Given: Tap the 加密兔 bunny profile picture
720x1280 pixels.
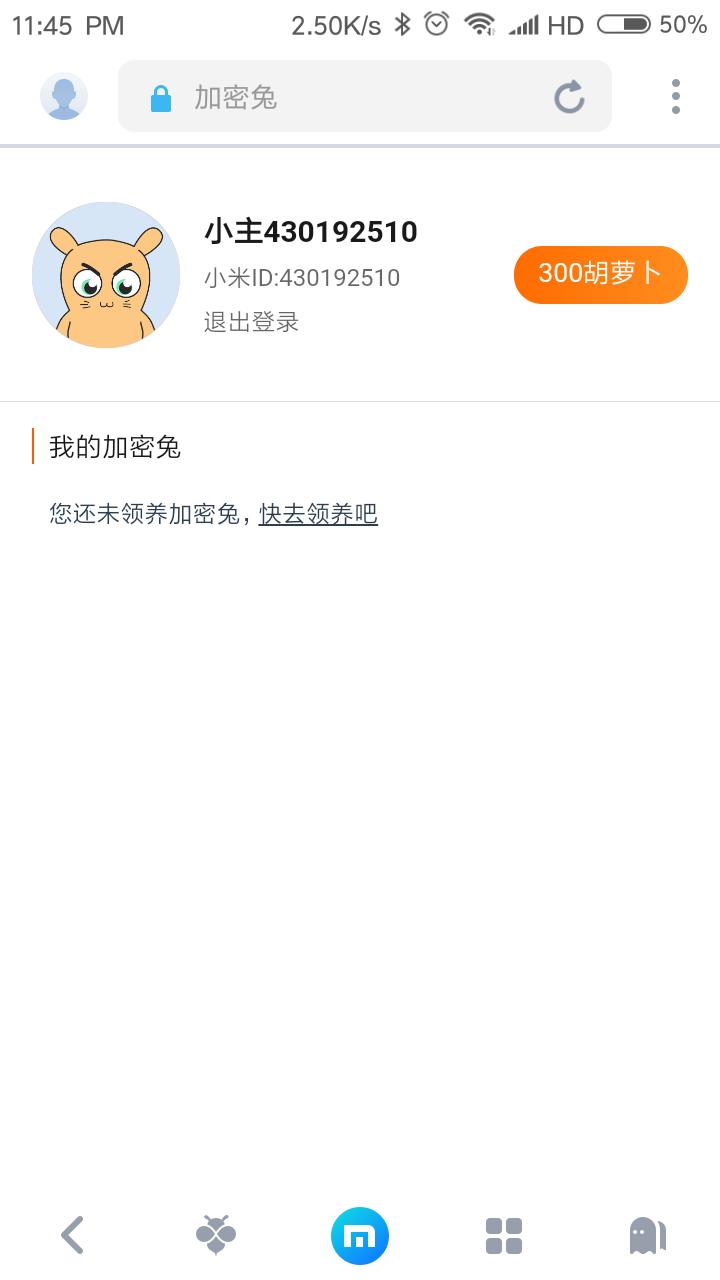Looking at the screenshot, I should coord(105,274).
